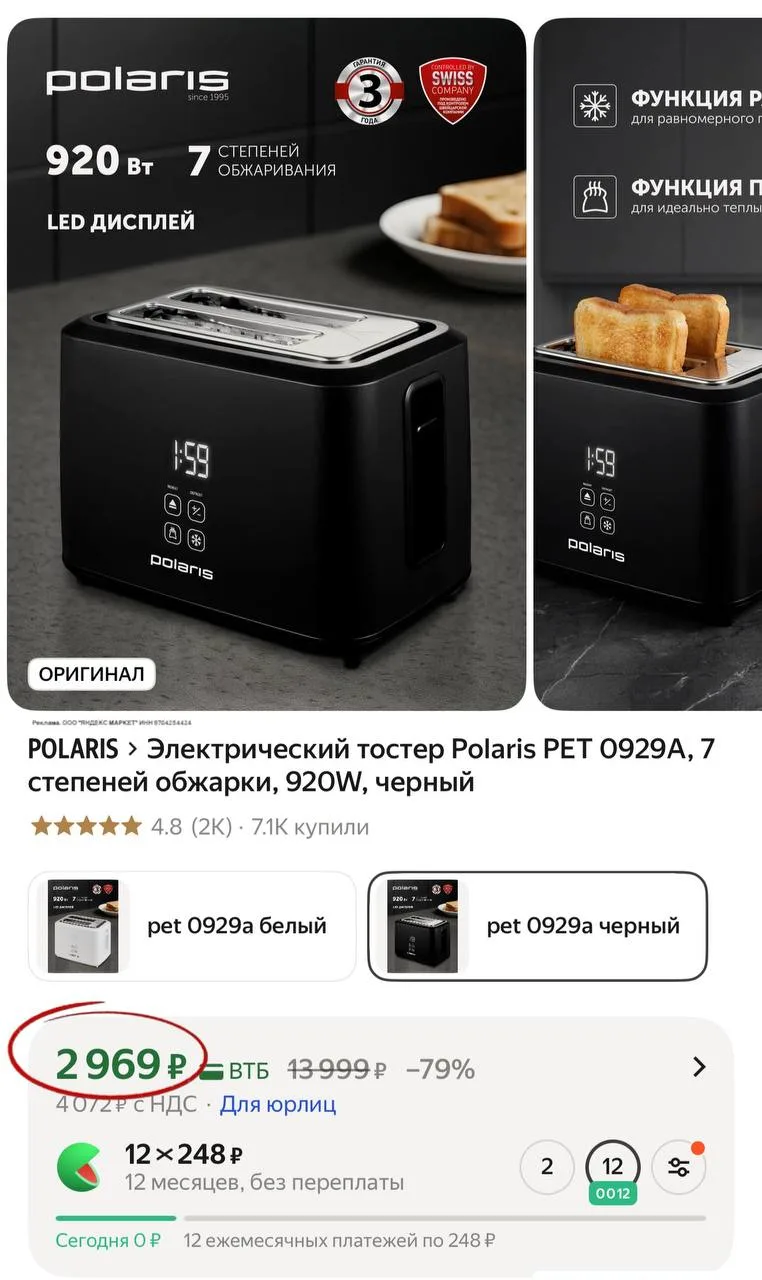Image resolution: width=762 pixels, height=1280 pixels.
Task: Open the POLARIS brand link
Action: click(x=73, y=749)
